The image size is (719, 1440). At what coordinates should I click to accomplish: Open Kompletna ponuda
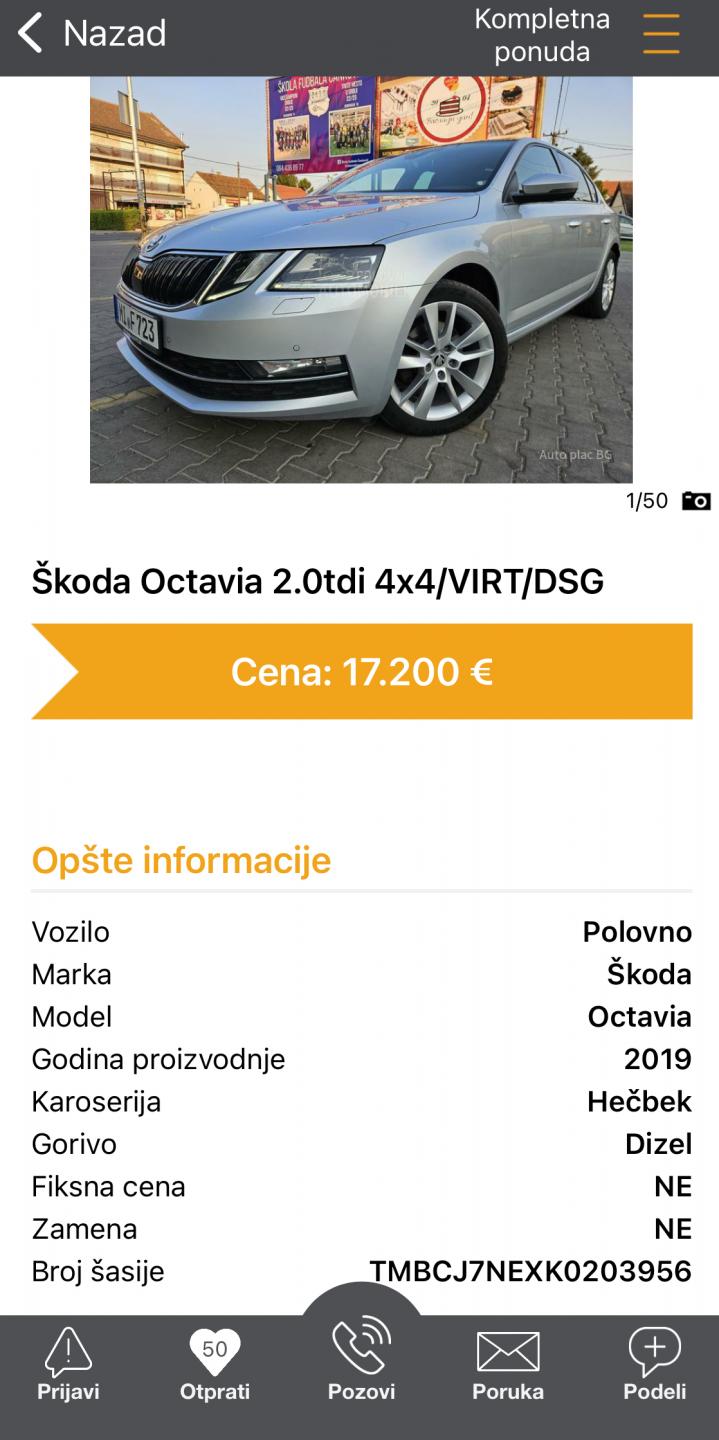click(x=542, y=35)
